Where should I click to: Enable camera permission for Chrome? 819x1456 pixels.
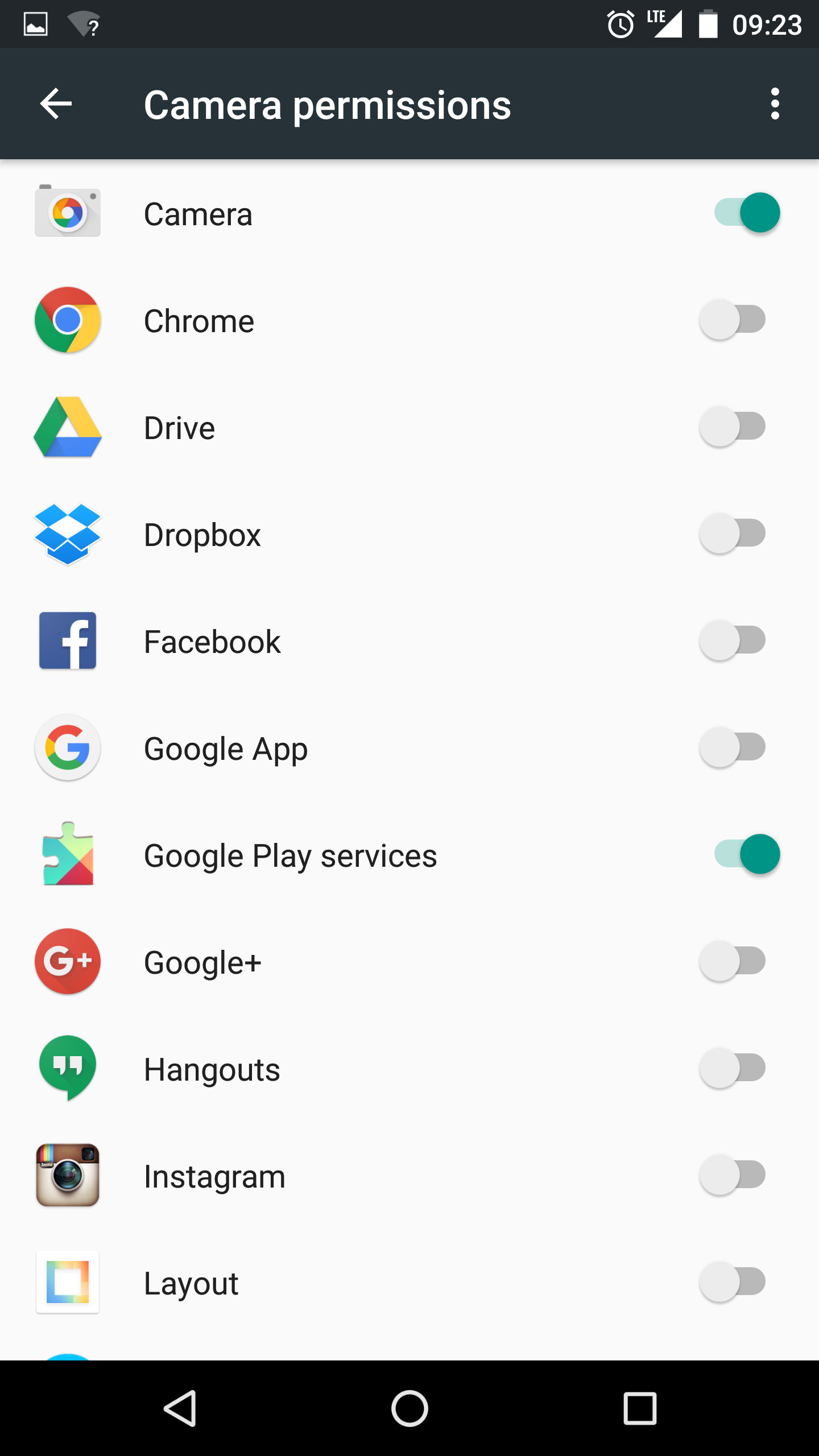733,320
